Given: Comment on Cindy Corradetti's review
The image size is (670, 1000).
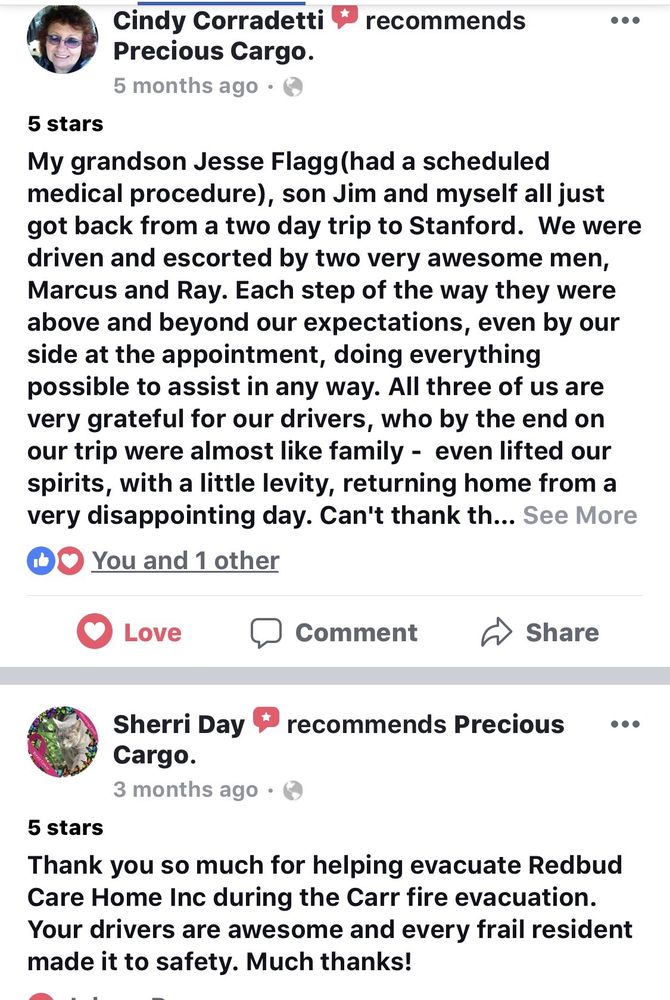Looking at the screenshot, I should (x=334, y=633).
